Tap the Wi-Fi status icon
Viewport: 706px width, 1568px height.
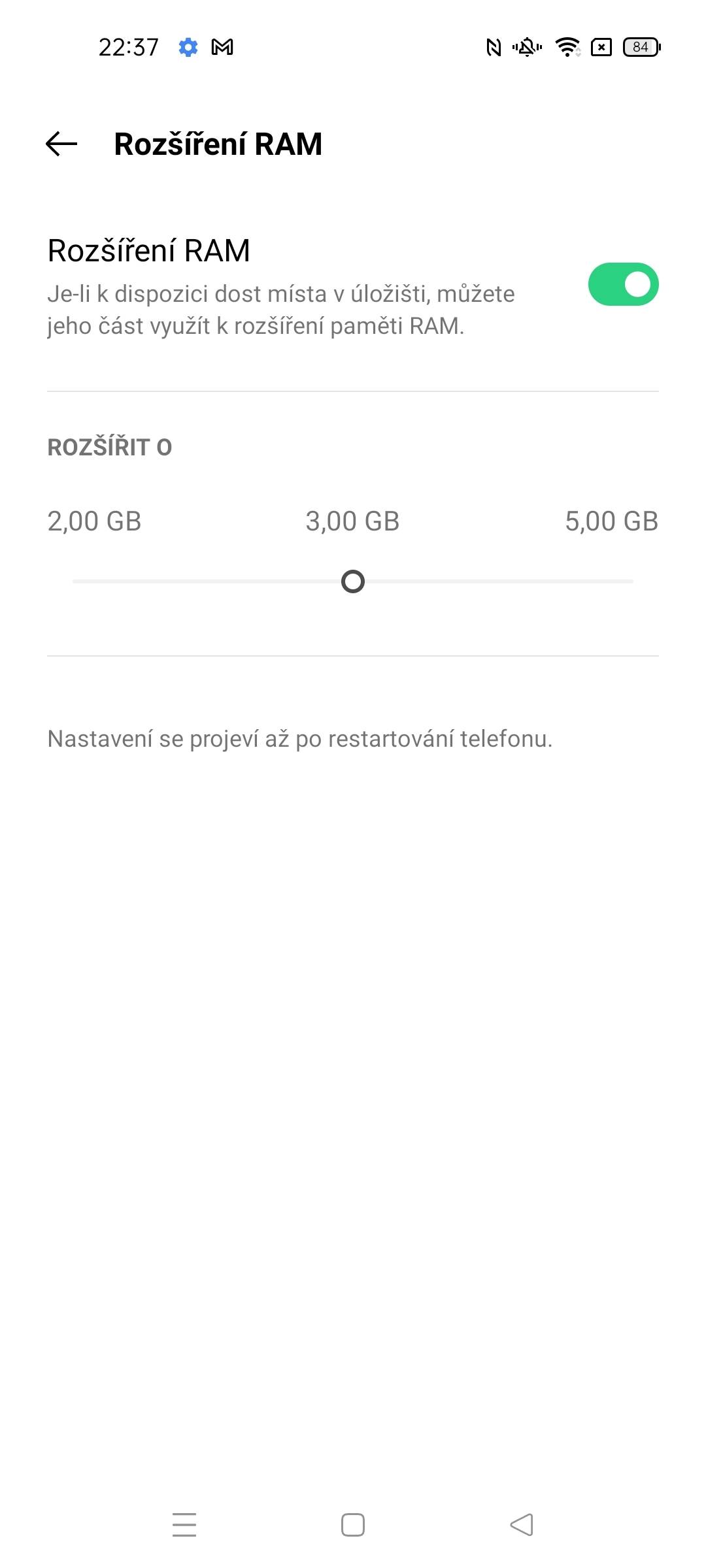[x=566, y=48]
